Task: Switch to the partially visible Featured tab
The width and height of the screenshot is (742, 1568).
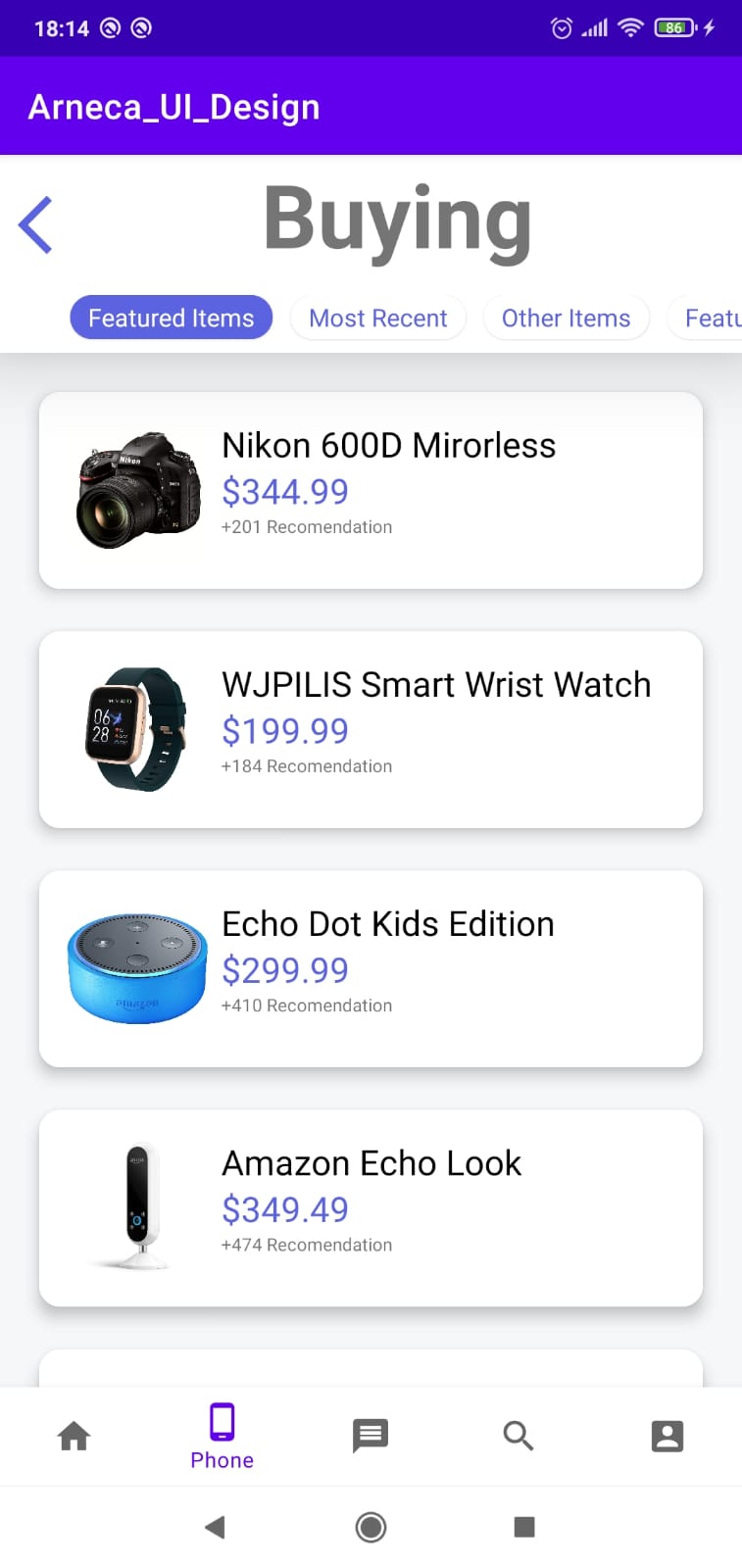Action: click(714, 318)
